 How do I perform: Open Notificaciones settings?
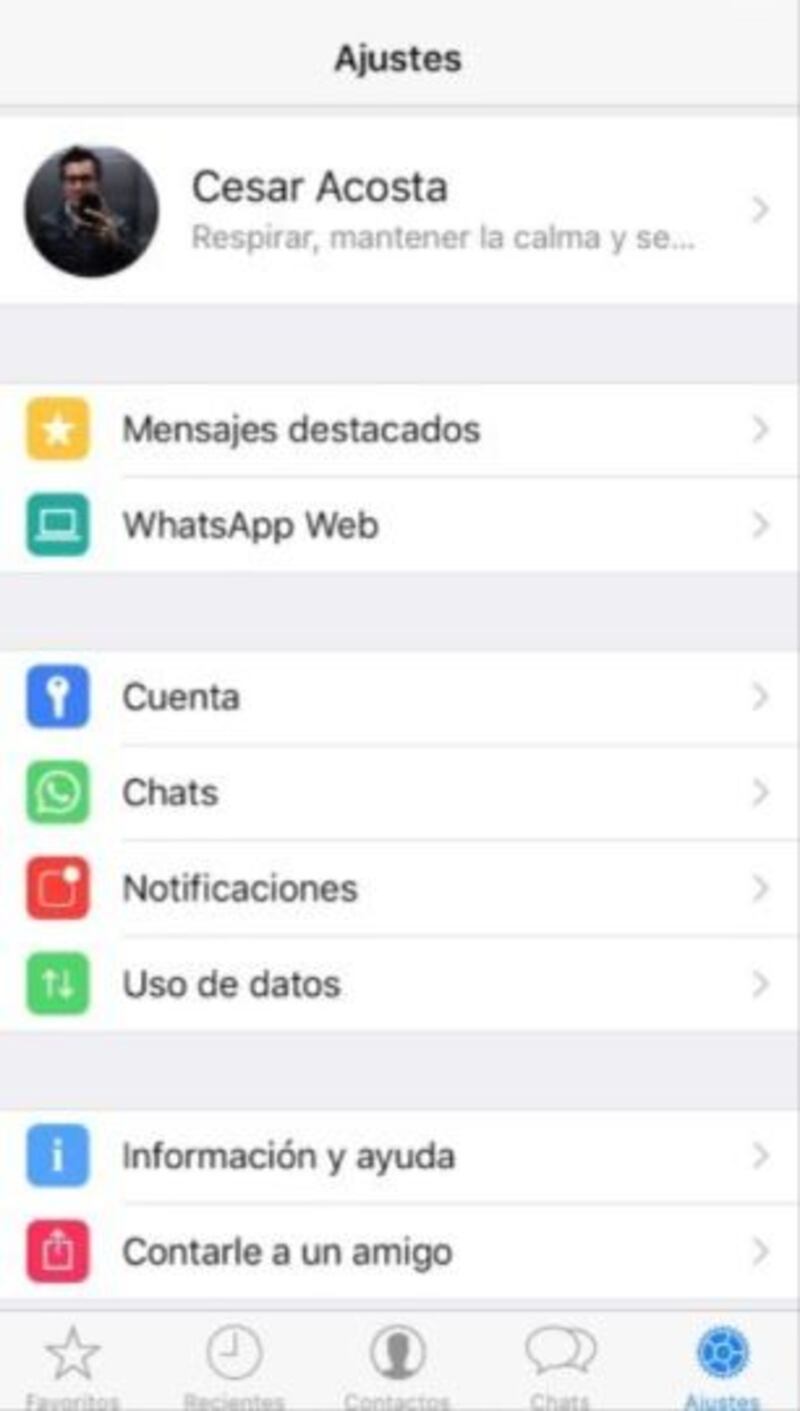coord(400,888)
